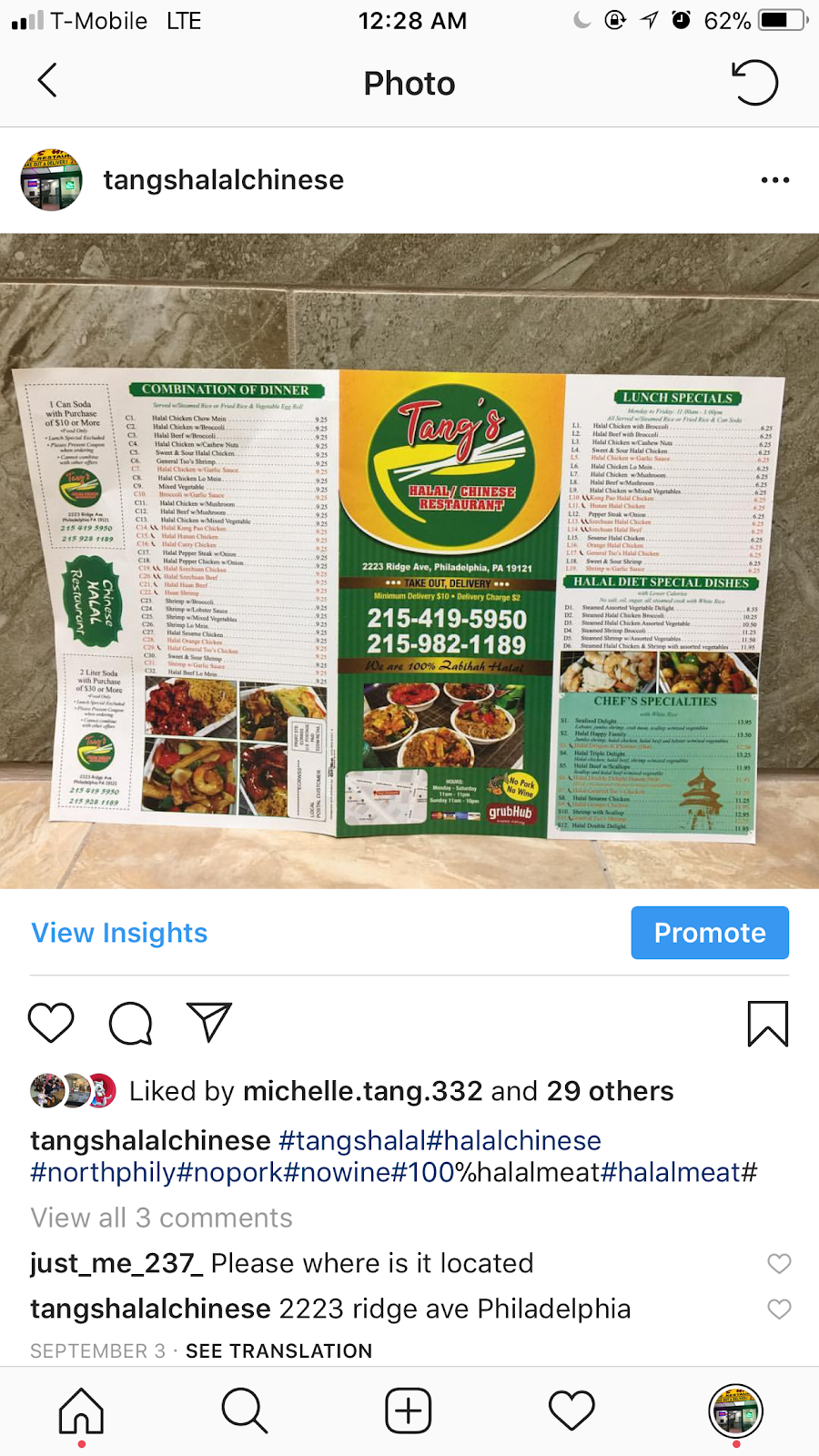Open View Insights for this post
This screenshot has width=819, height=1456.
(119, 933)
